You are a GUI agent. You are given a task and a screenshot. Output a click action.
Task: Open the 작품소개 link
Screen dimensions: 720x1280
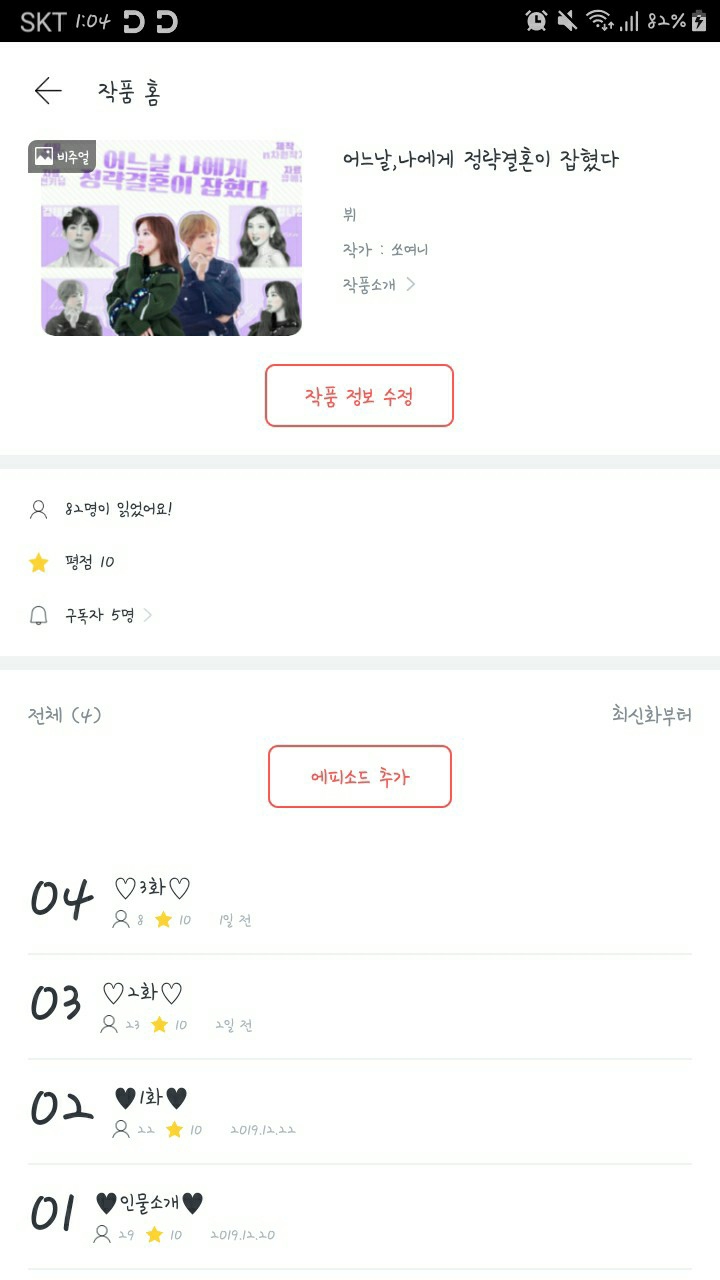point(378,284)
